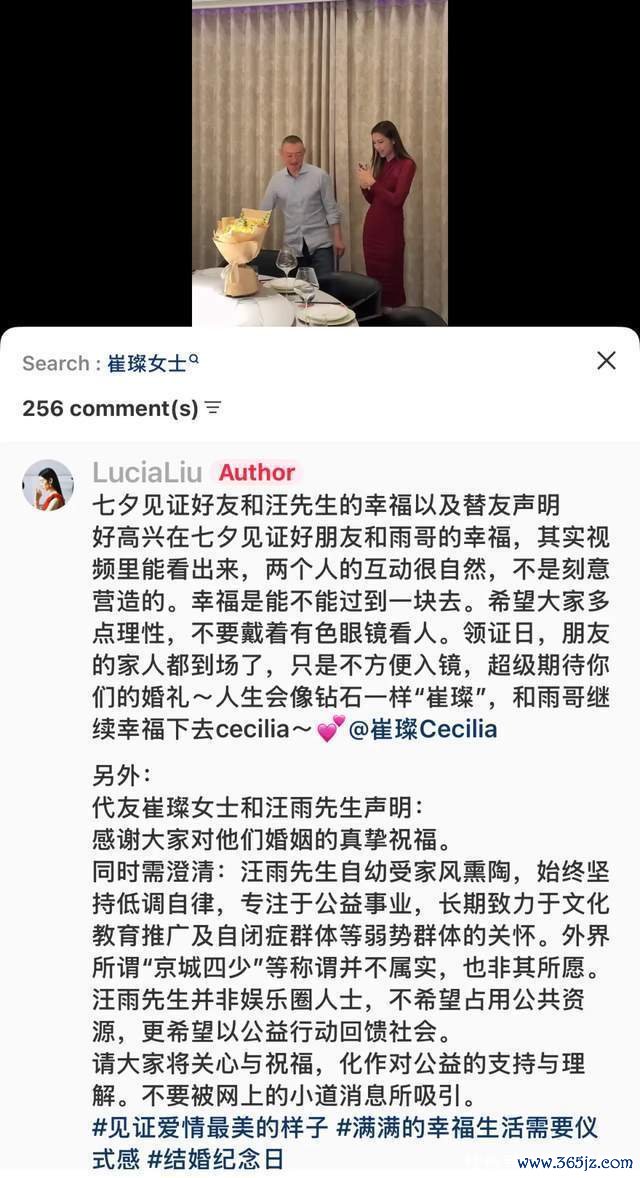This screenshot has width=640, height=1178.
Task: Open the @崔璨Cecilia mention
Action: coord(422,729)
